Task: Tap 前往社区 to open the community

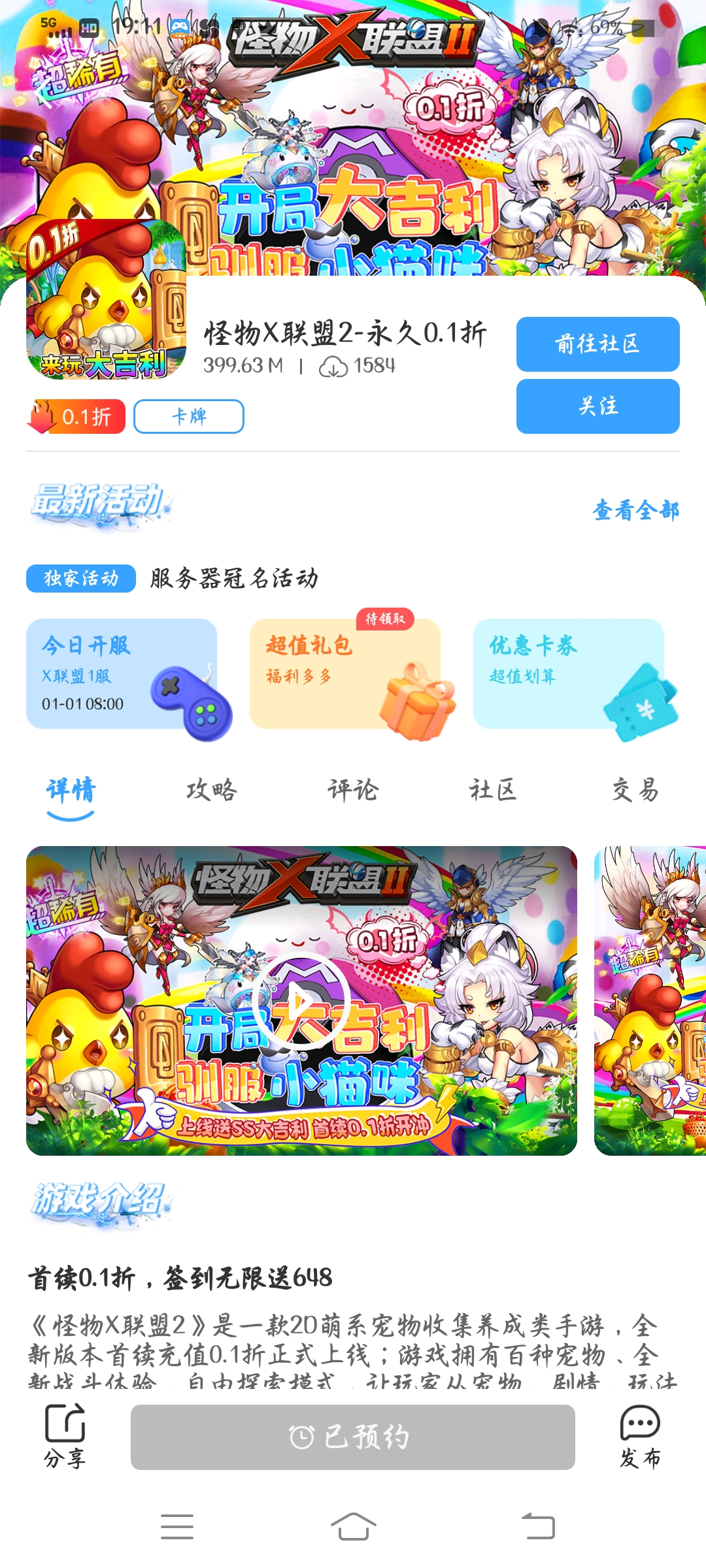Action: click(x=597, y=344)
